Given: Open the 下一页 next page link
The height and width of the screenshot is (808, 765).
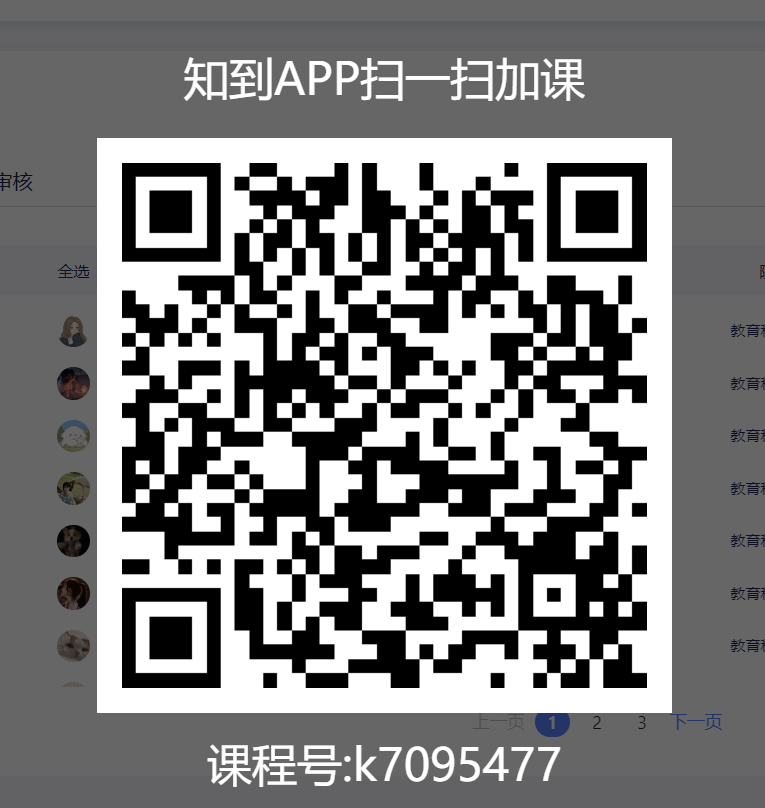Looking at the screenshot, I should (x=696, y=722).
